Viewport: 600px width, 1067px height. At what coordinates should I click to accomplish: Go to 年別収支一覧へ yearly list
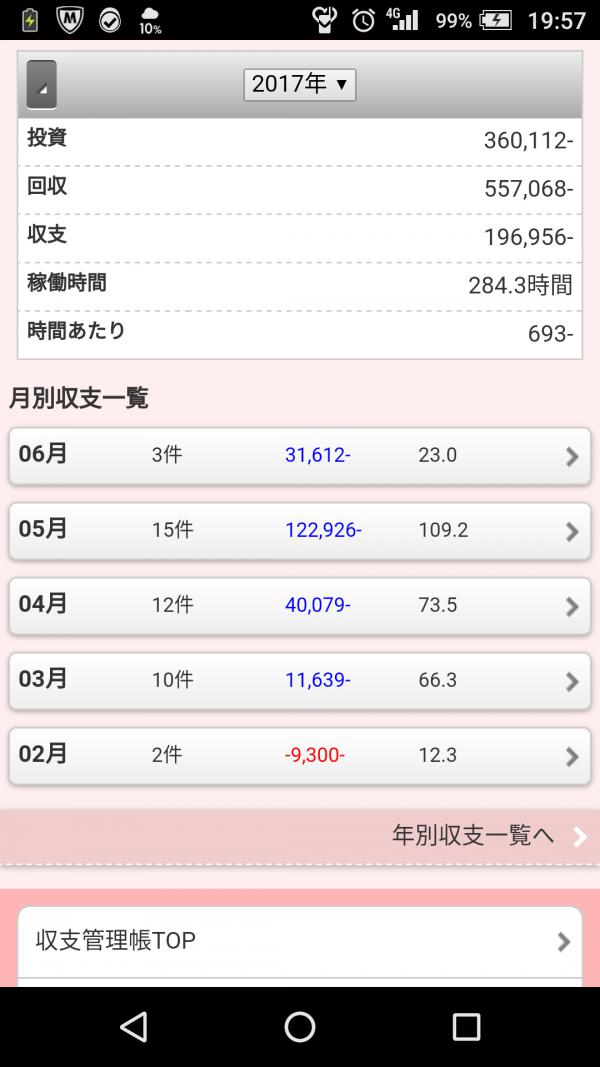tap(299, 836)
